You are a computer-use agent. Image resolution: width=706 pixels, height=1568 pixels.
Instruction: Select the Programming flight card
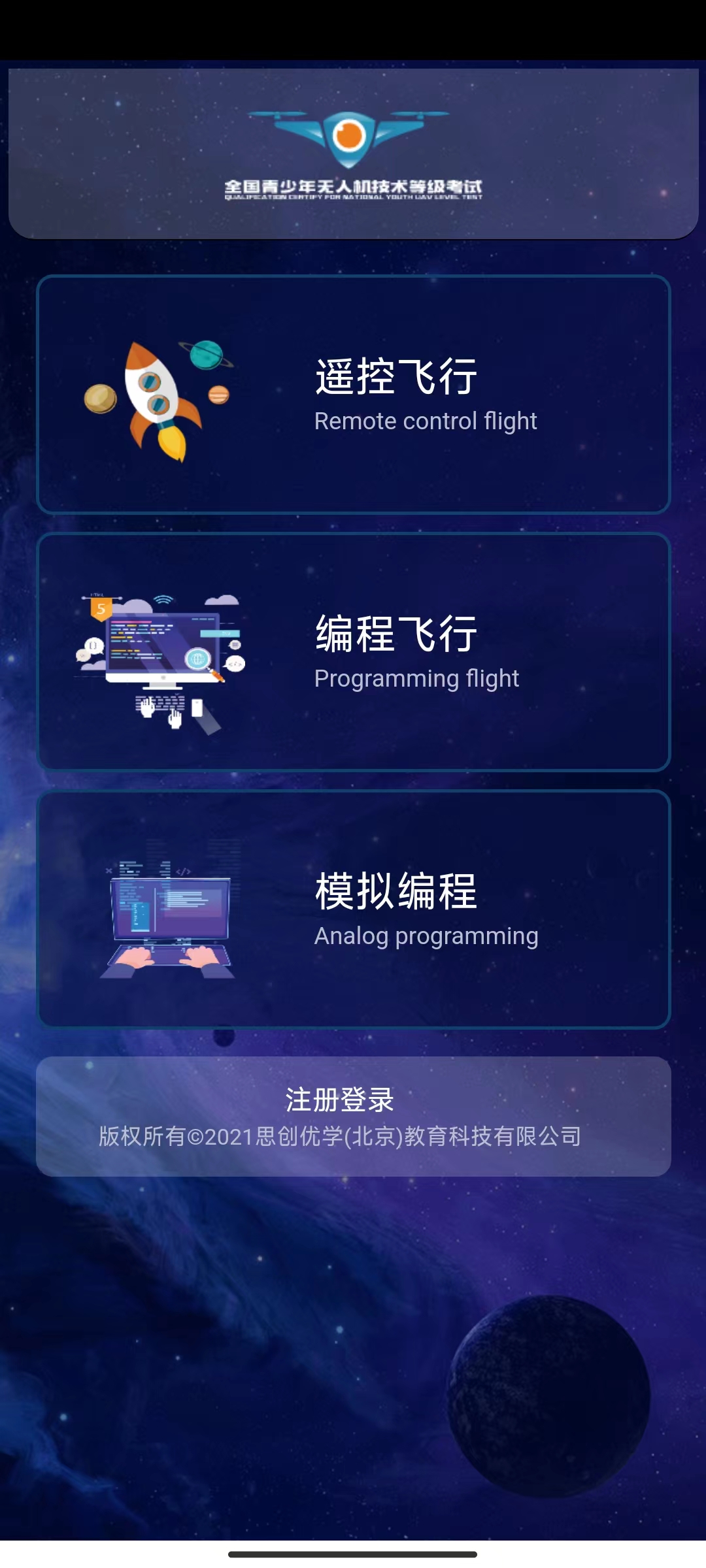click(353, 652)
